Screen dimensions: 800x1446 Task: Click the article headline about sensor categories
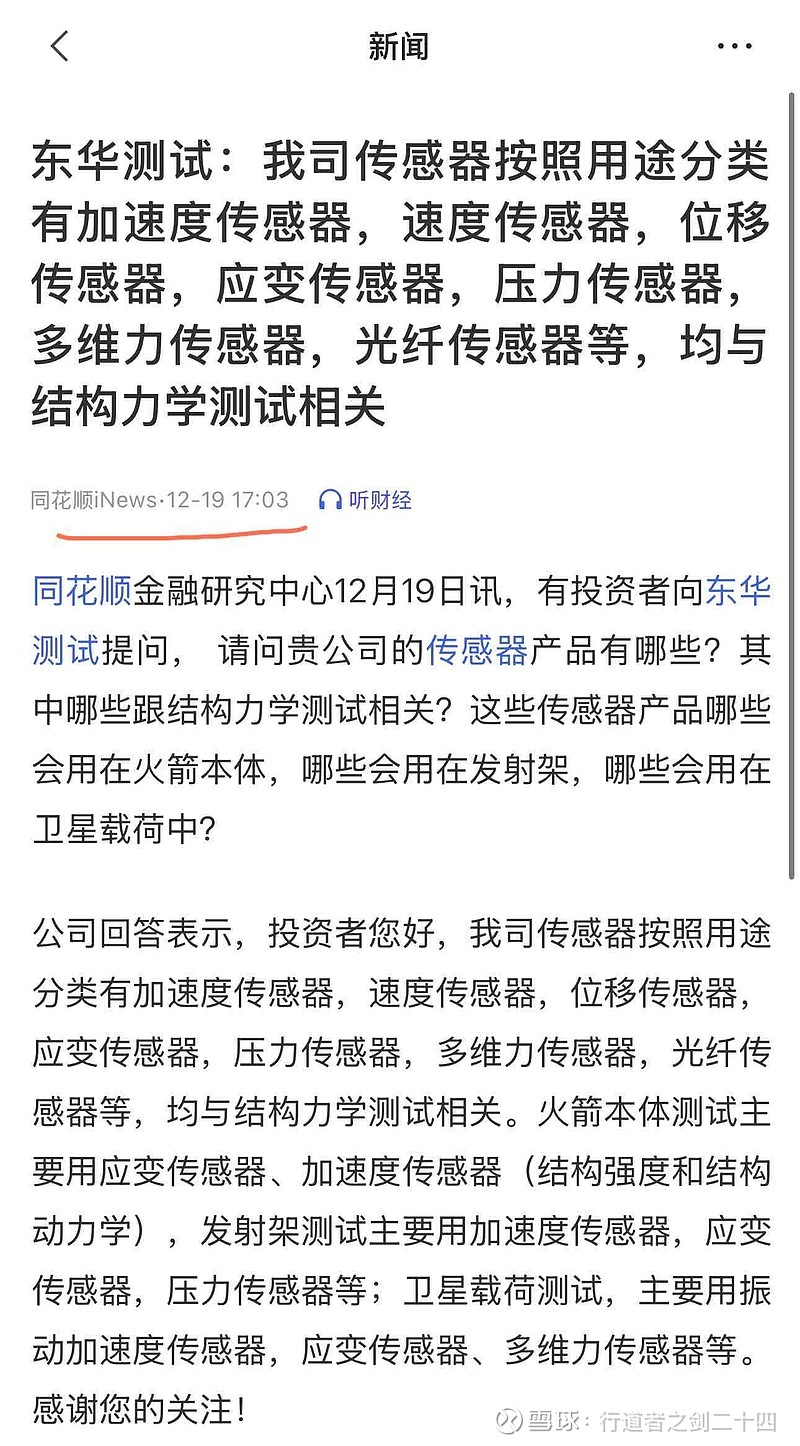tap(400, 280)
